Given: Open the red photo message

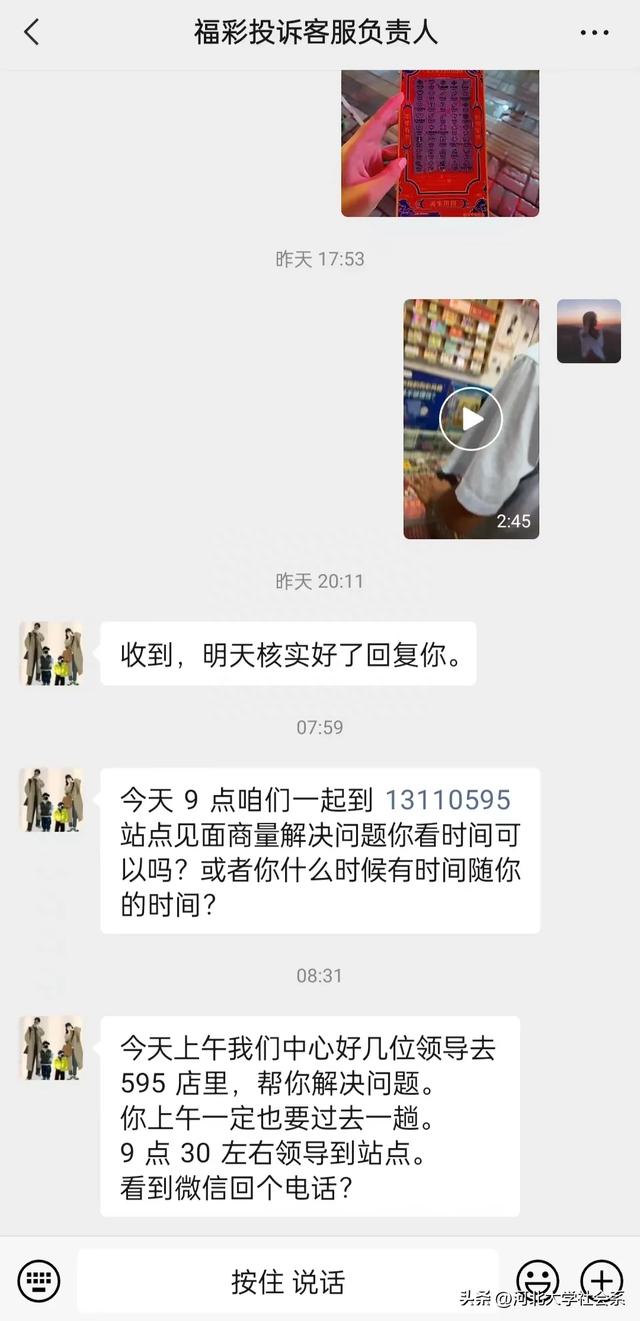Looking at the screenshot, I should point(440,143).
